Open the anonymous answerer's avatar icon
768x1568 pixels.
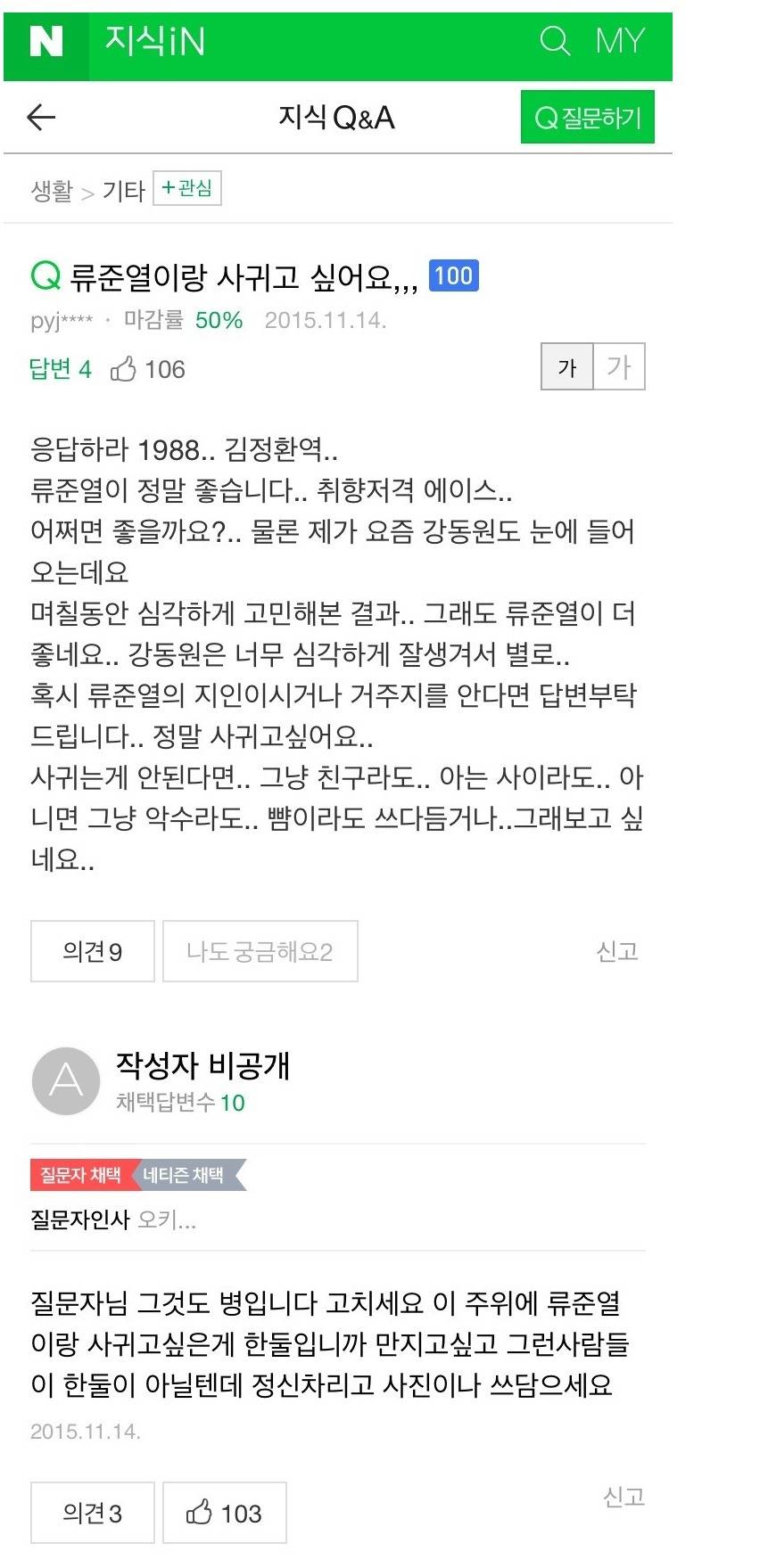(64, 1080)
